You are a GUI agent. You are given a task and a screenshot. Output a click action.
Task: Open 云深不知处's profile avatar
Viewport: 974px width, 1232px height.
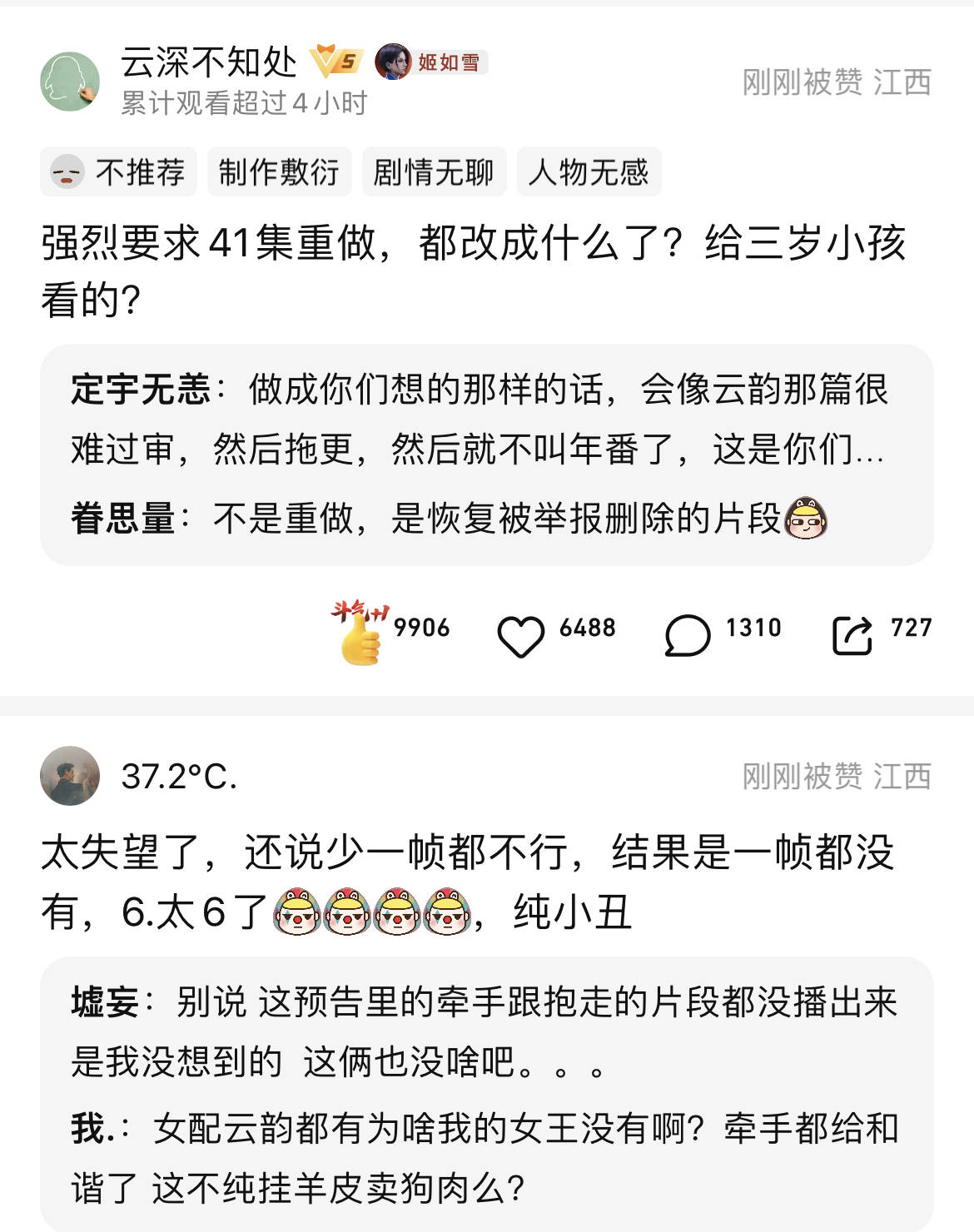[x=70, y=82]
